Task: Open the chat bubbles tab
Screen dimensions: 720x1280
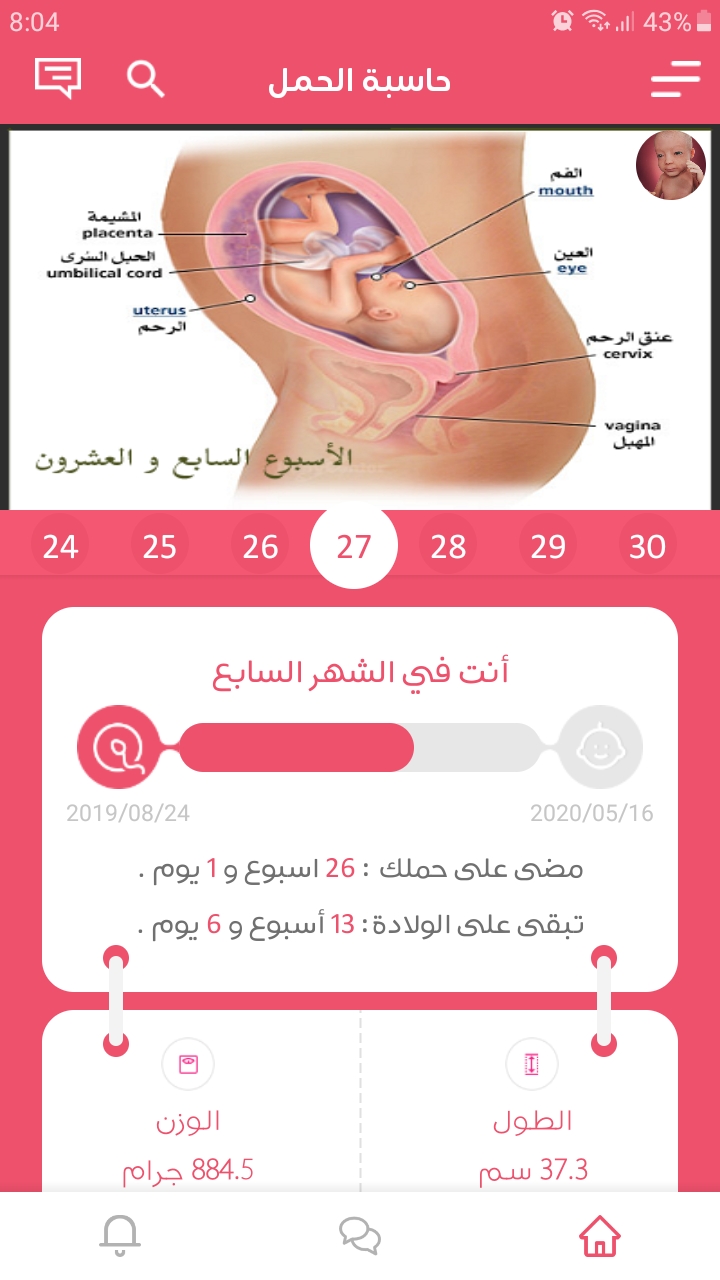Action: [360, 1236]
